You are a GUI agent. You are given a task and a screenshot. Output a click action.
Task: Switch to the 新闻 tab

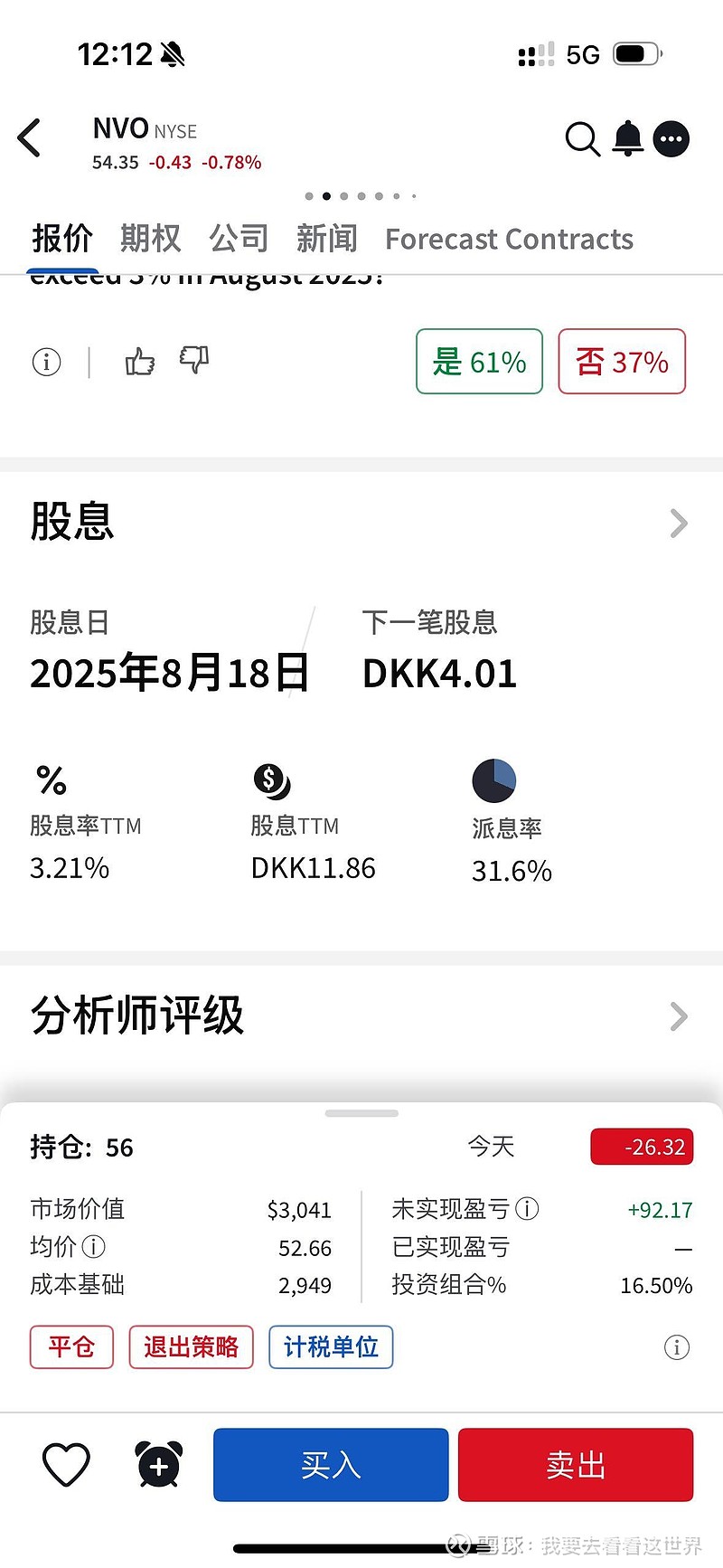[327, 239]
